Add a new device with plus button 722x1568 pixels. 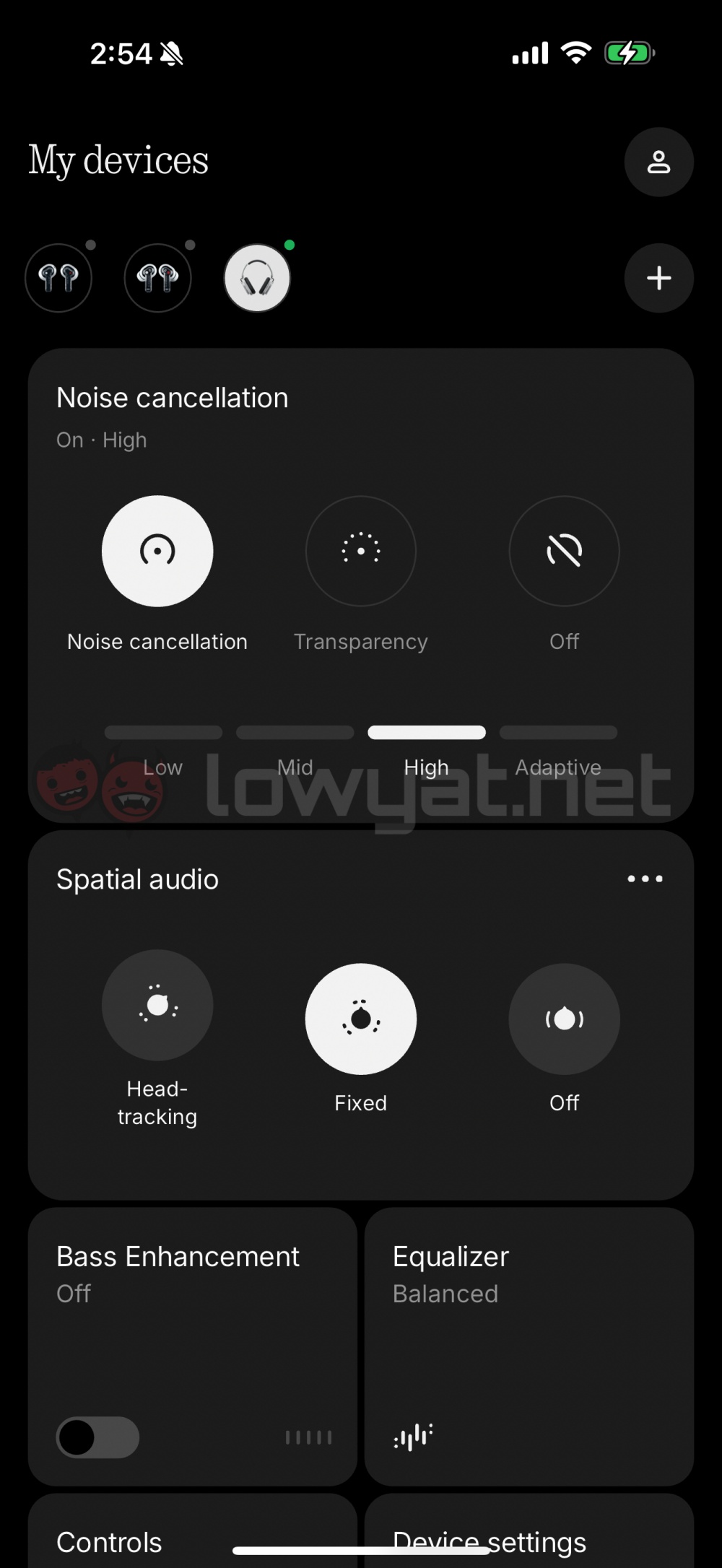click(658, 278)
